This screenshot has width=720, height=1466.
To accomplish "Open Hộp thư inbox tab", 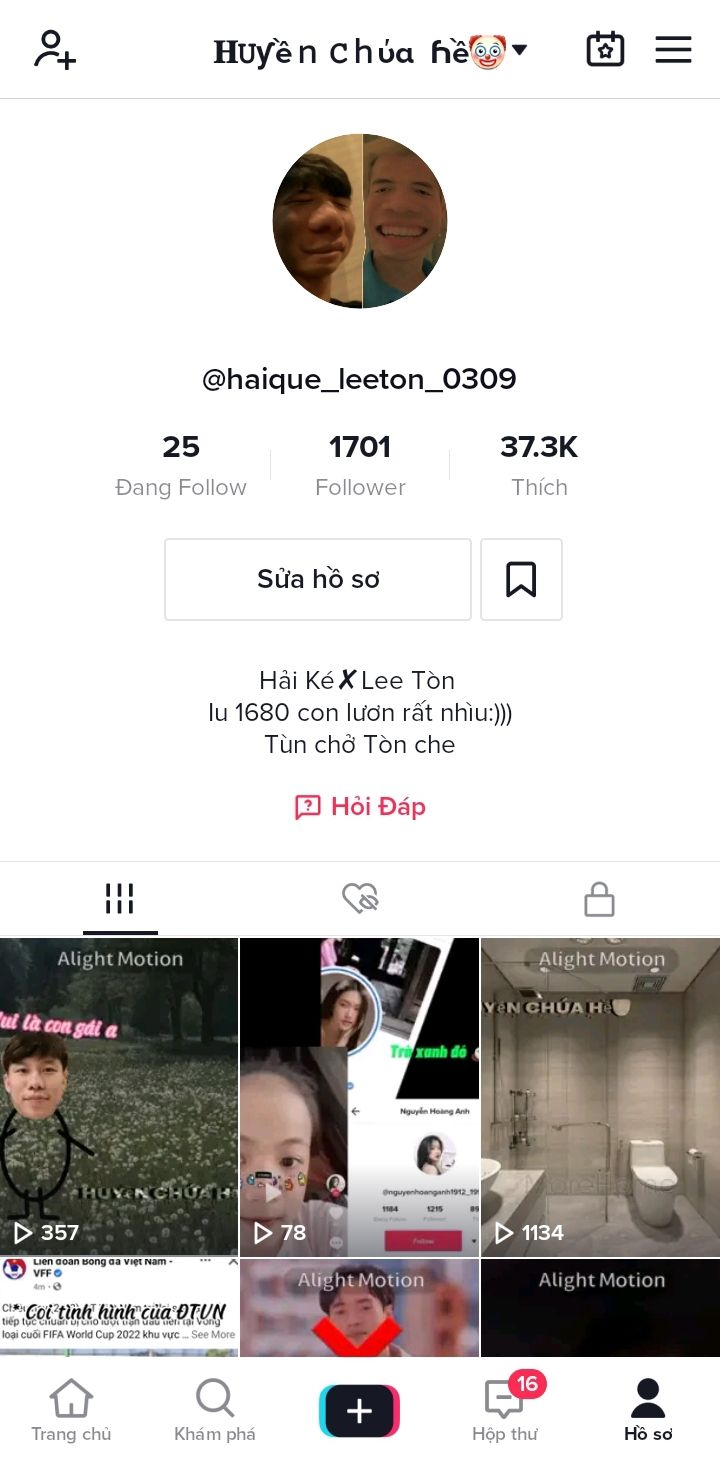I will (x=505, y=1411).
